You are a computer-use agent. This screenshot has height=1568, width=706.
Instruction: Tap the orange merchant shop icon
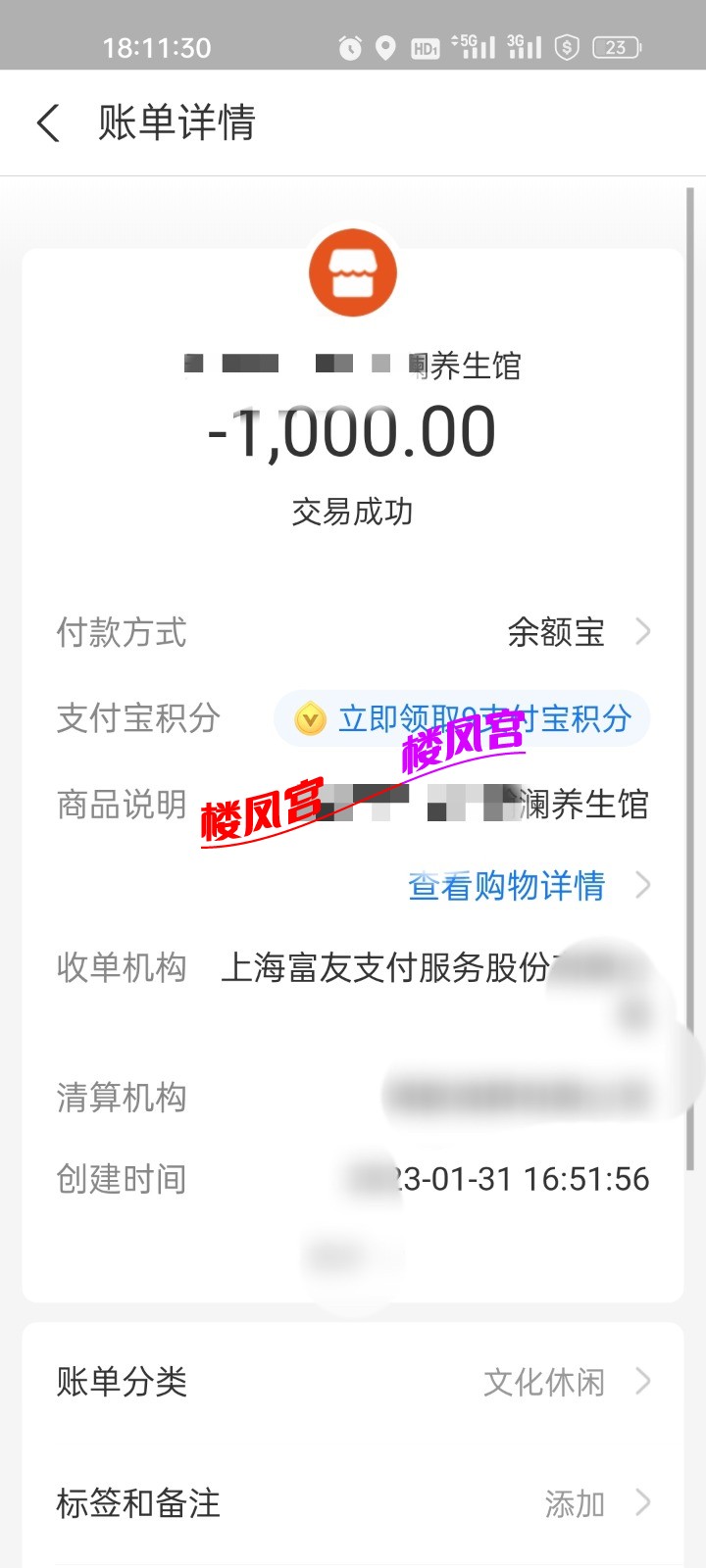[x=353, y=273]
